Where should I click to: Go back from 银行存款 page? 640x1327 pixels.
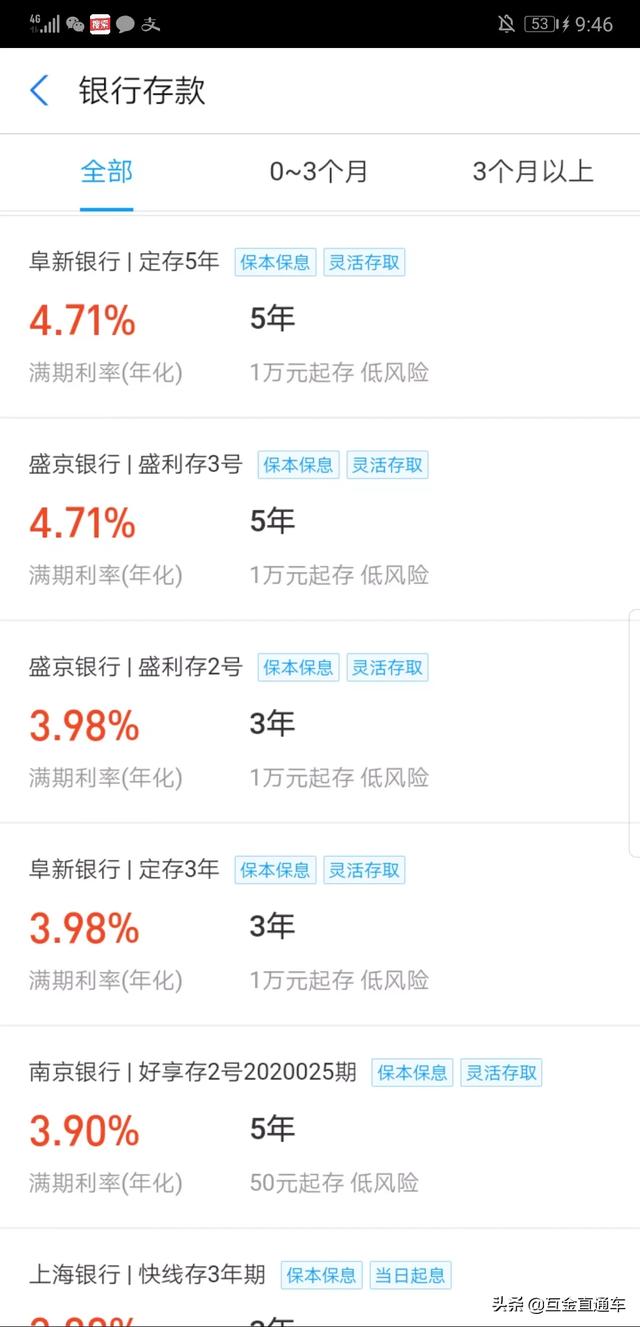coord(39,91)
